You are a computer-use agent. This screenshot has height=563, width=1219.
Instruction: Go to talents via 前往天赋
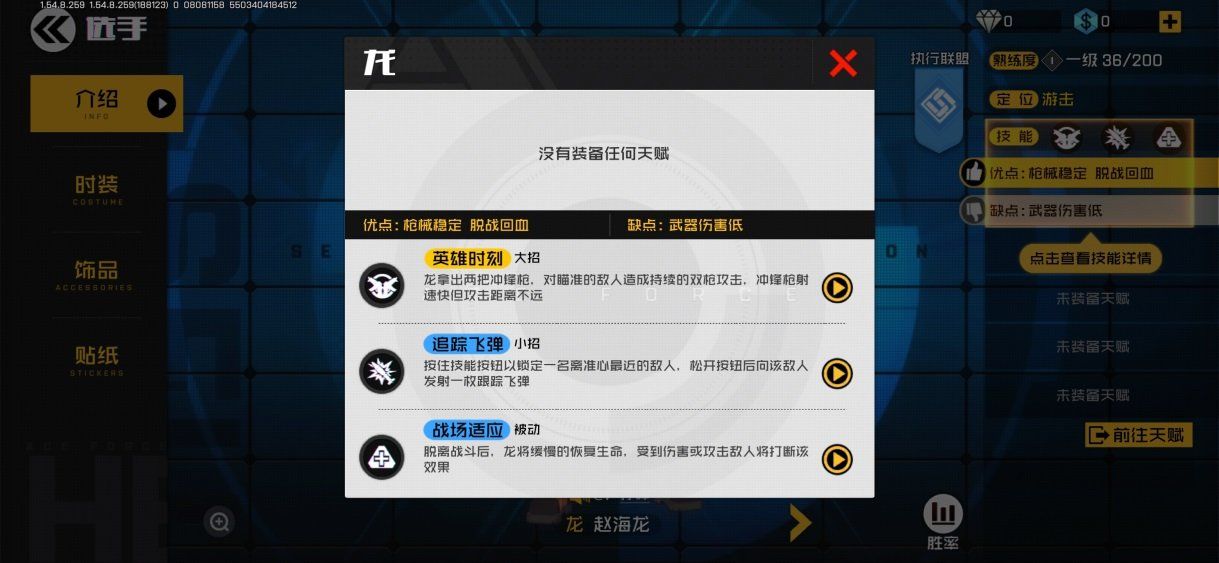coord(1138,435)
